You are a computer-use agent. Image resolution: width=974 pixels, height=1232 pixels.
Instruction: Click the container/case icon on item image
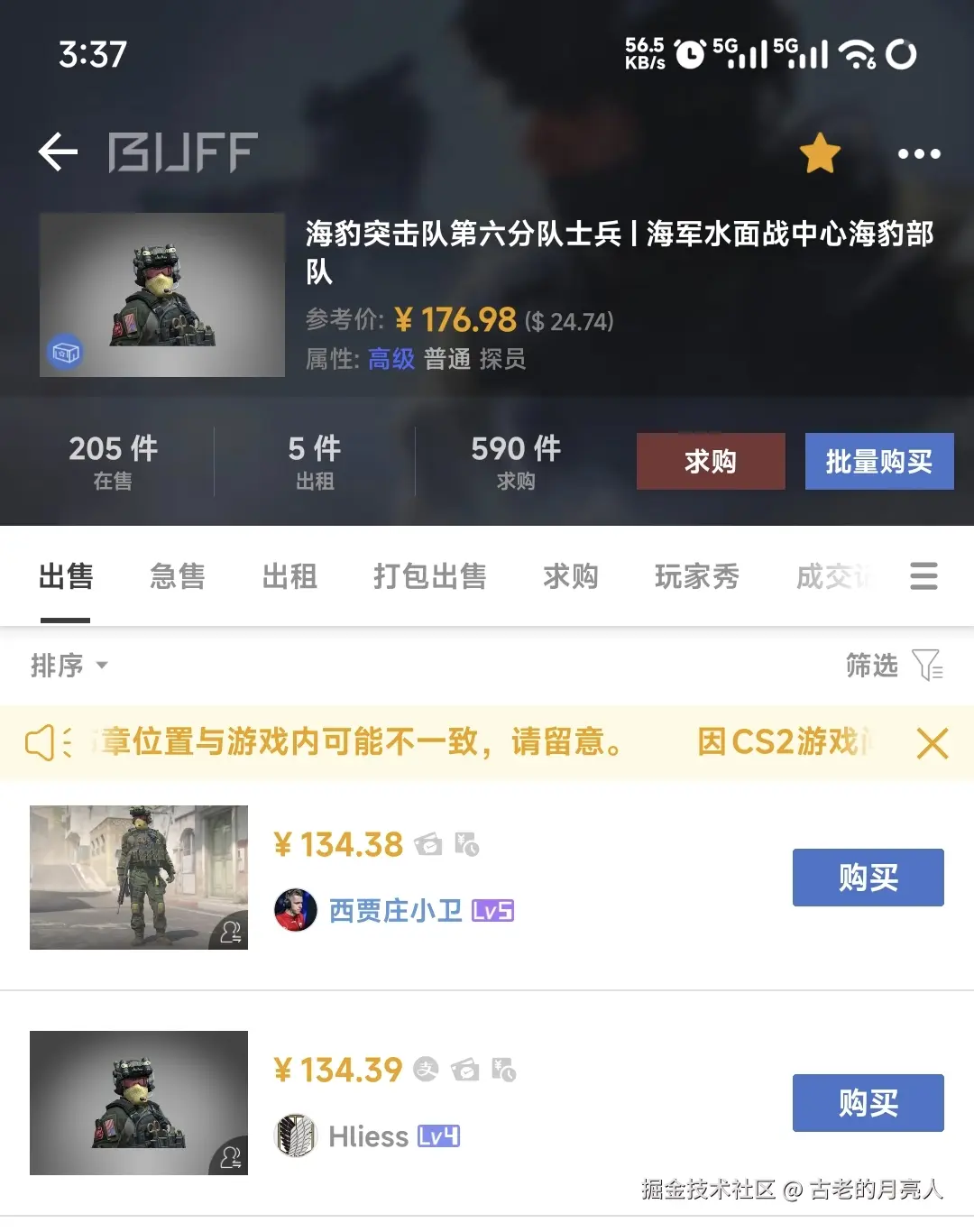coord(67,352)
